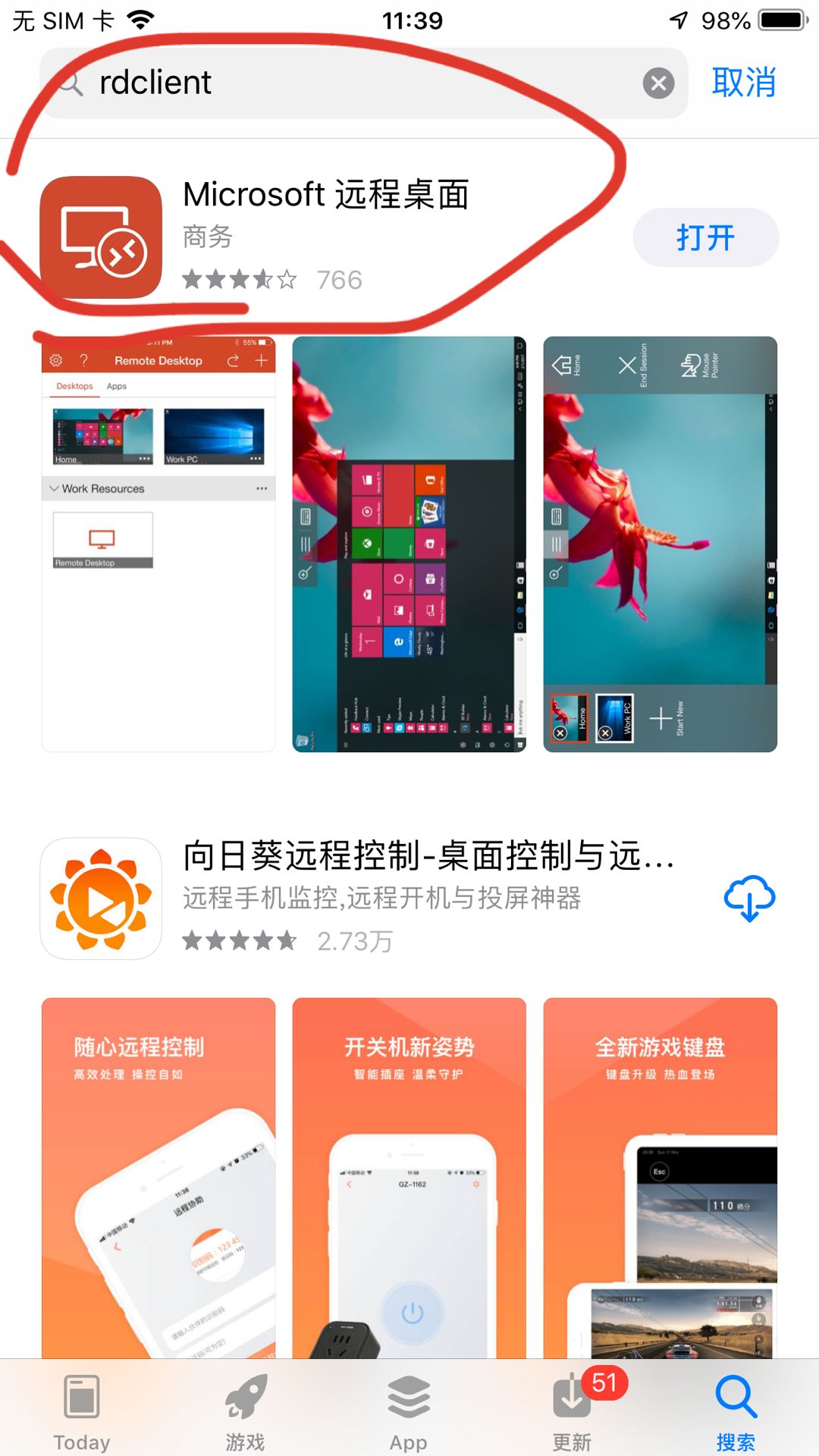Switch to the 游戏 tab

coord(245,1412)
